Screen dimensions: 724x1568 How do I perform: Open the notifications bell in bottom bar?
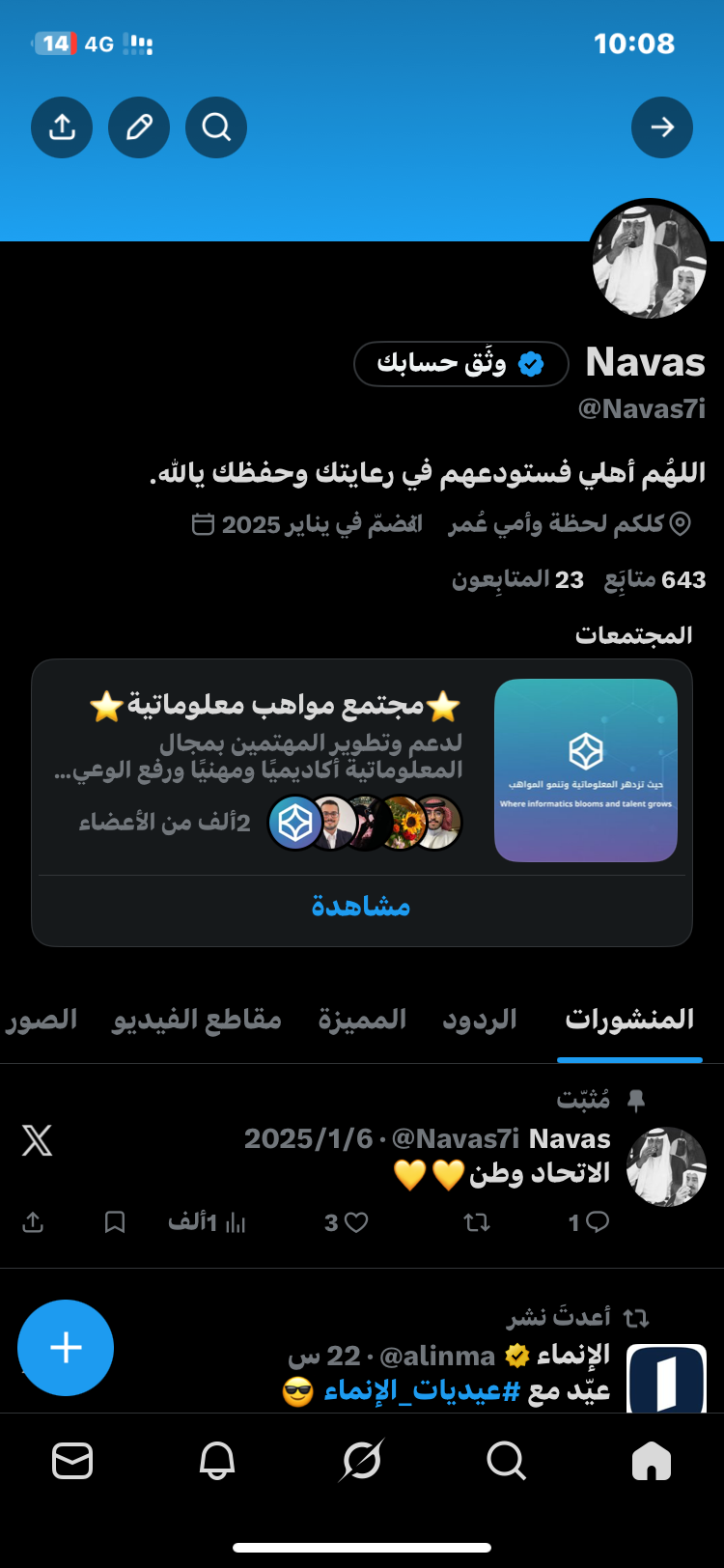pos(217,1461)
